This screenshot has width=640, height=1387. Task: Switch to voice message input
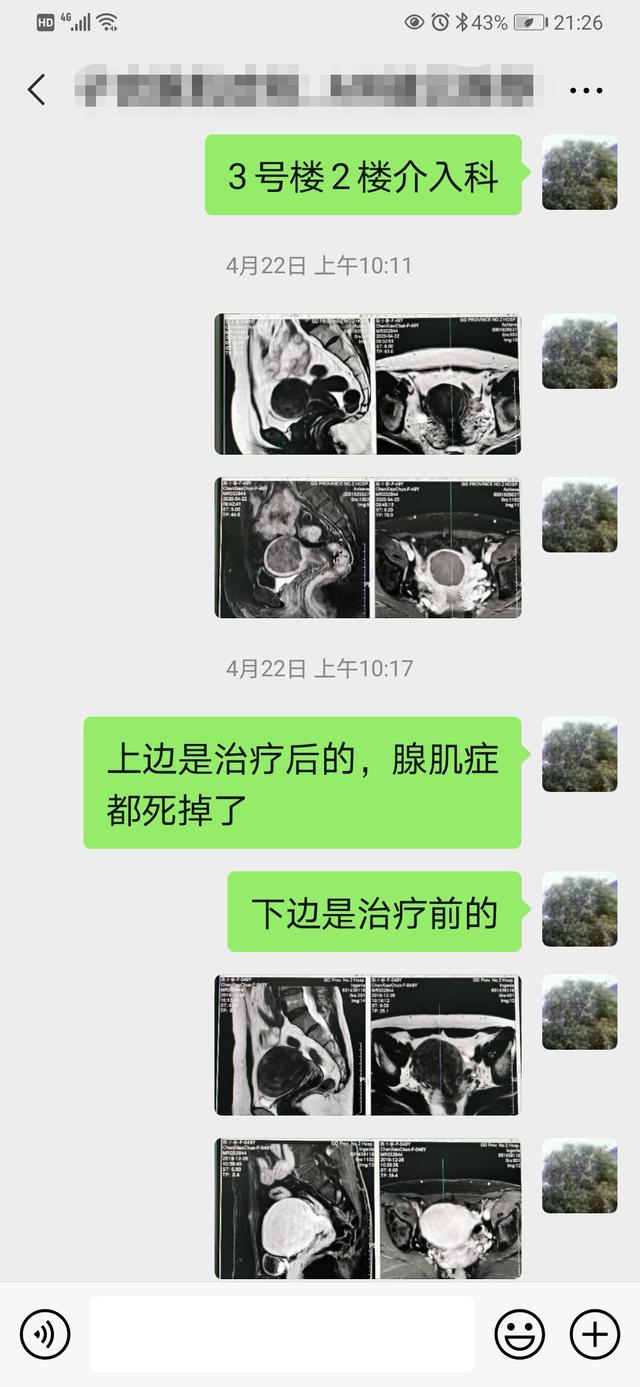(45, 1334)
